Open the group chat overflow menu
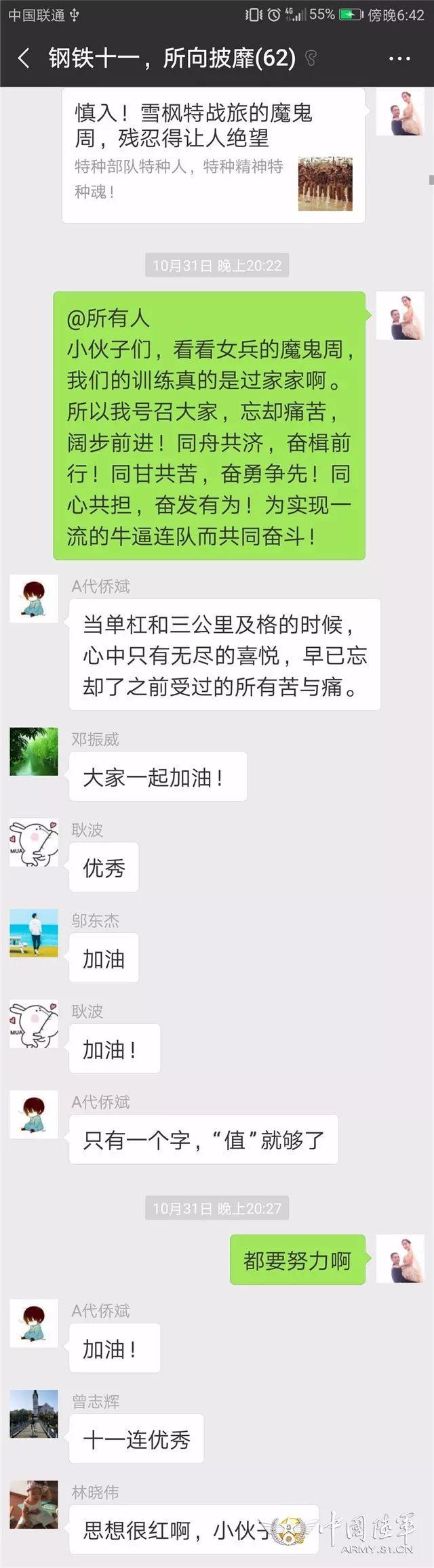 tap(399, 59)
